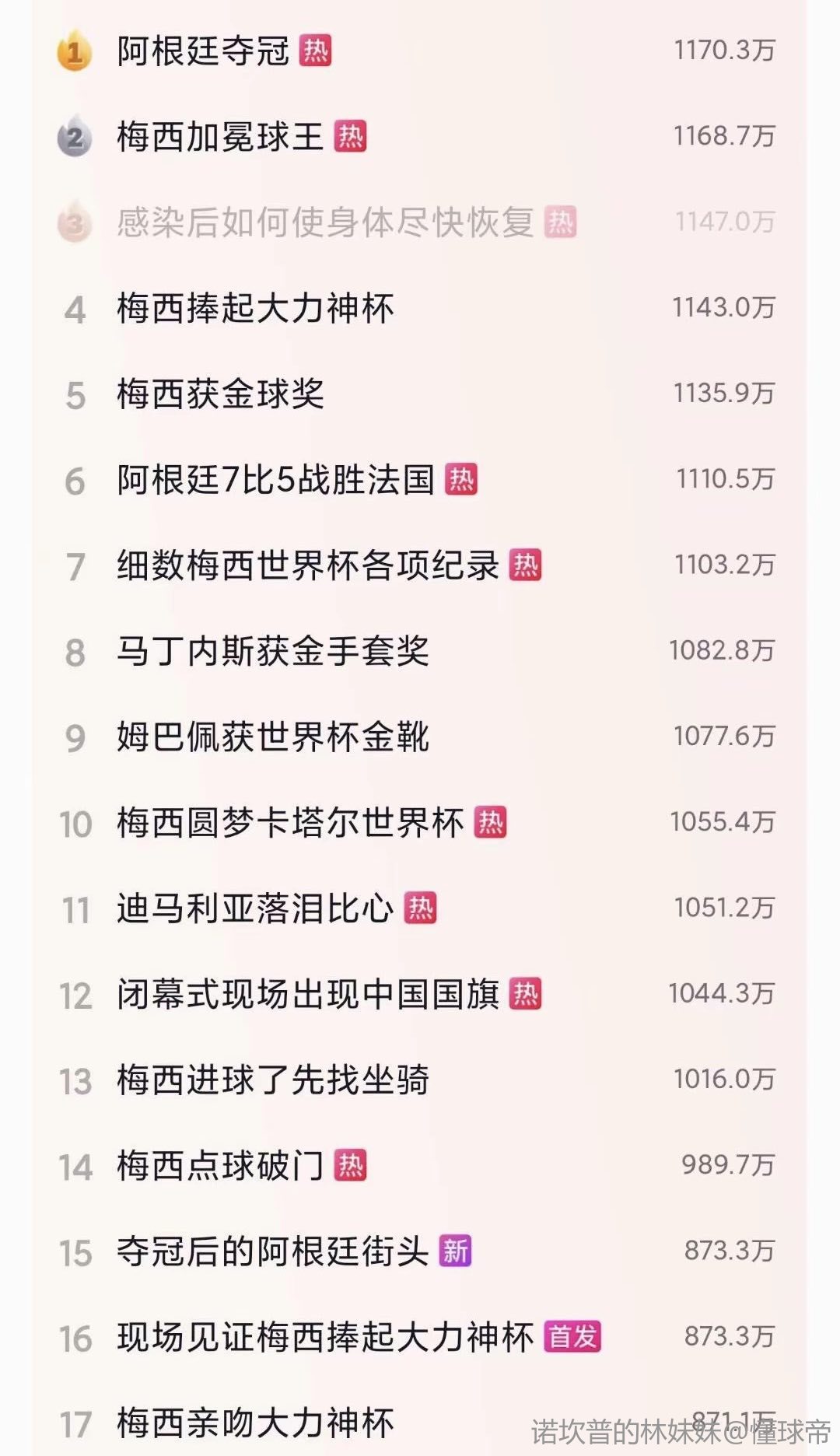Open new topic 夺冠后的阿根廷街头
840x1456 pixels.
point(272,1251)
